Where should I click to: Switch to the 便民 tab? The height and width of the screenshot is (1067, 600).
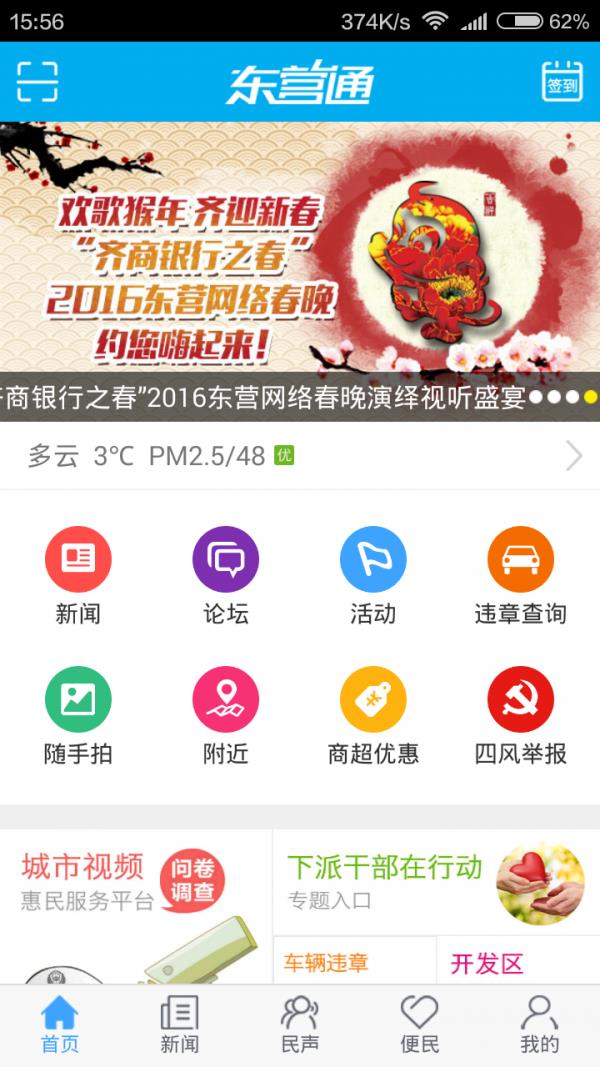(x=420, y=1025)
